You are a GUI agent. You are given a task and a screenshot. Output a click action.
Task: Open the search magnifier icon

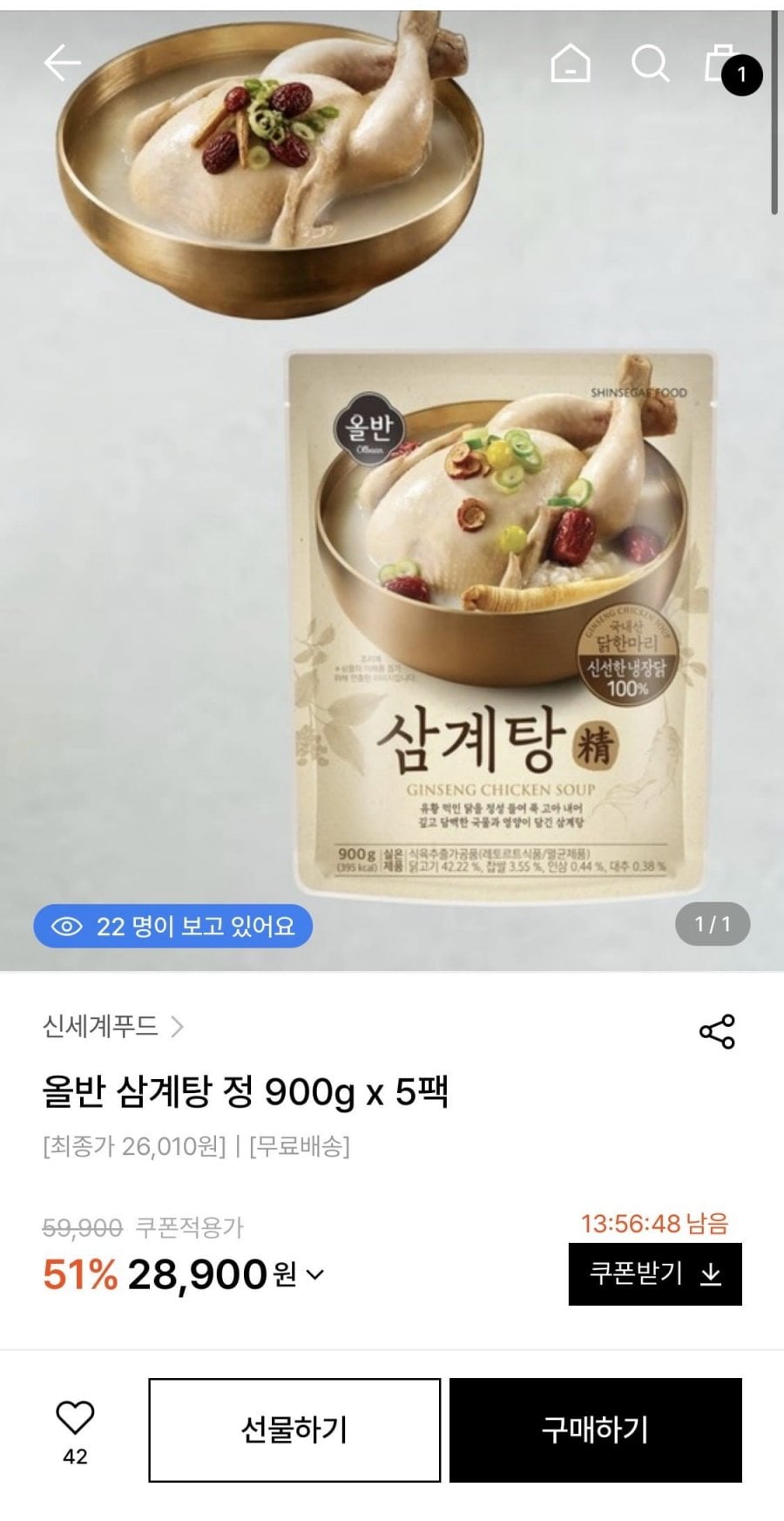point(650,63)
